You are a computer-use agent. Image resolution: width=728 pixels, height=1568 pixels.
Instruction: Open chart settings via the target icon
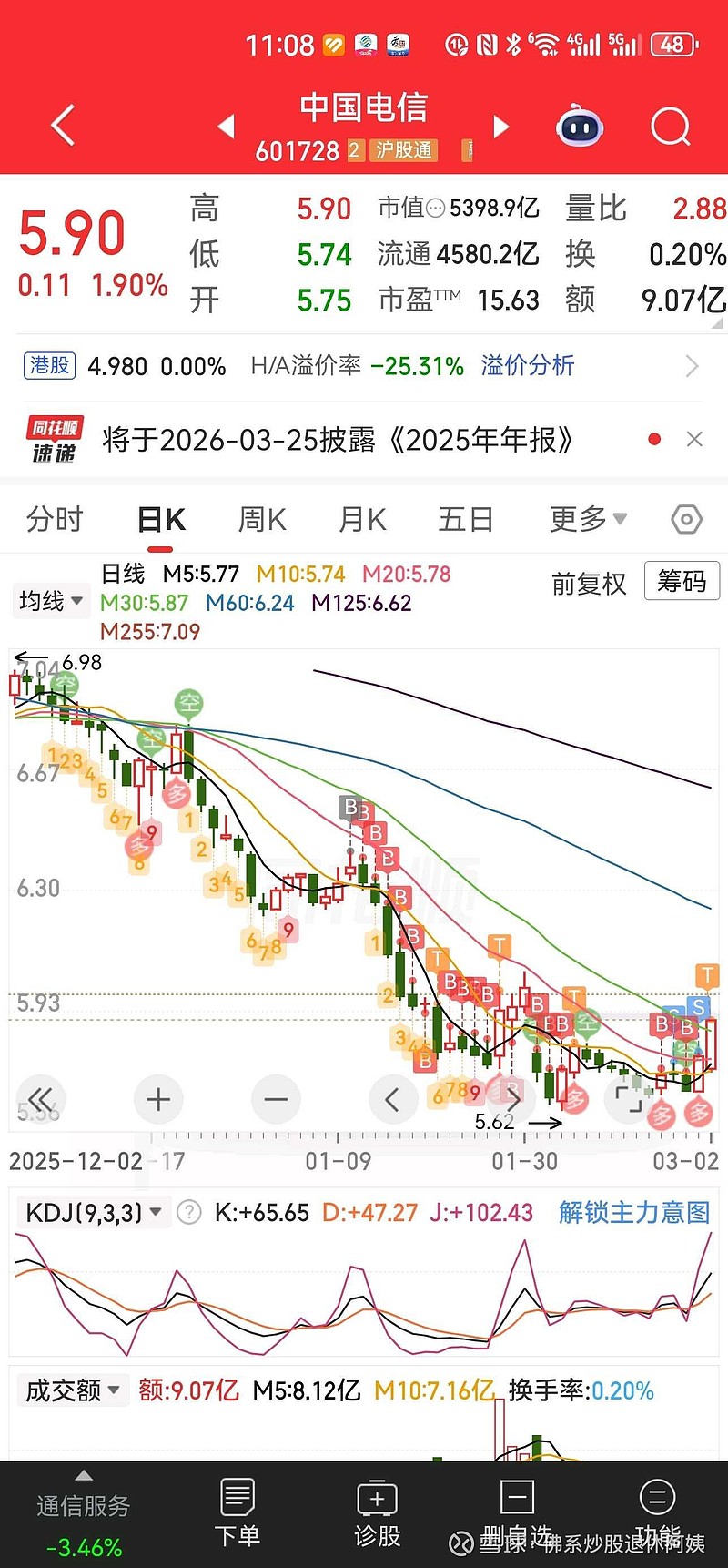click(685, 518)
